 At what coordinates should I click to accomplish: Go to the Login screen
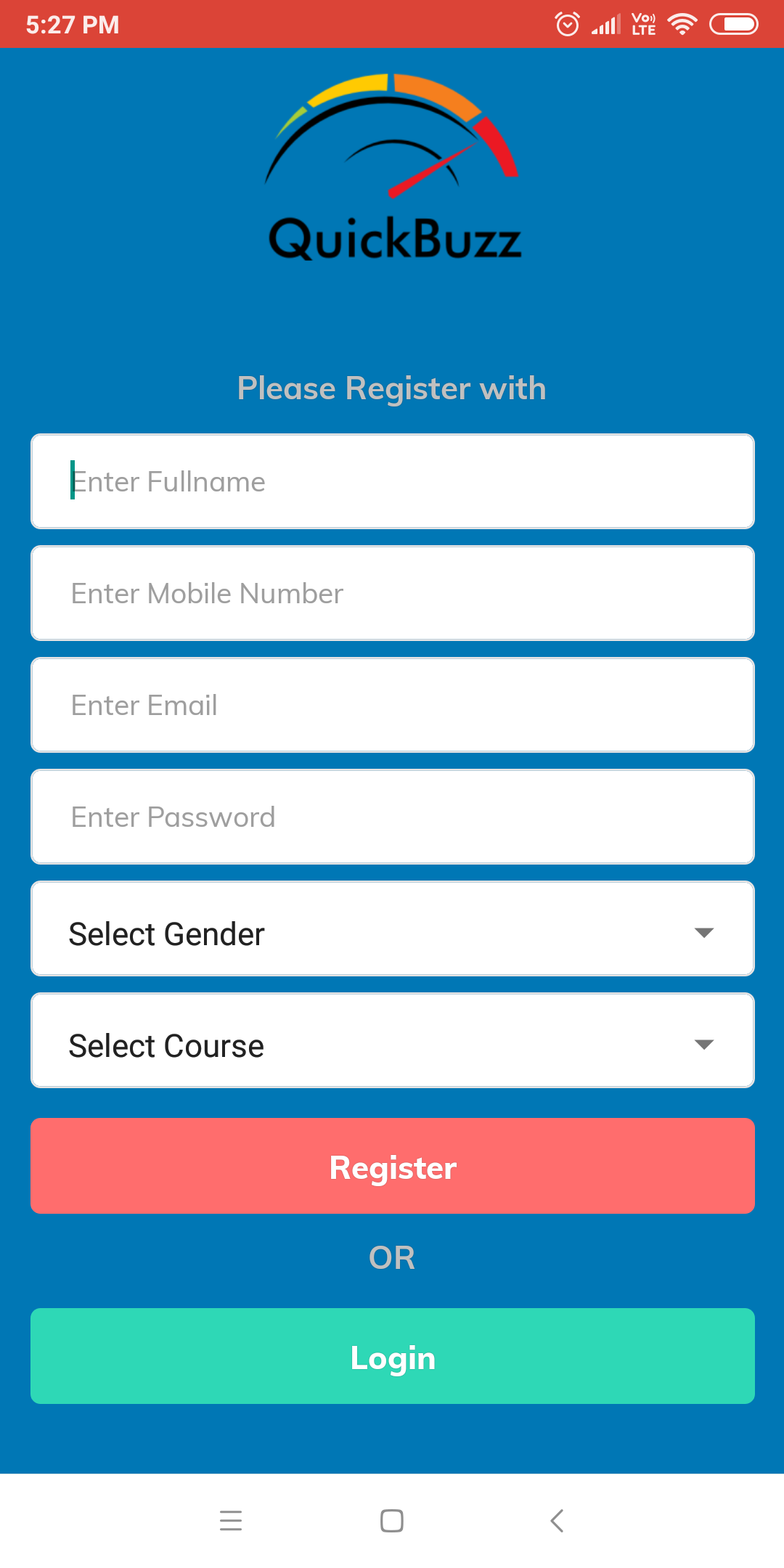392,1356
